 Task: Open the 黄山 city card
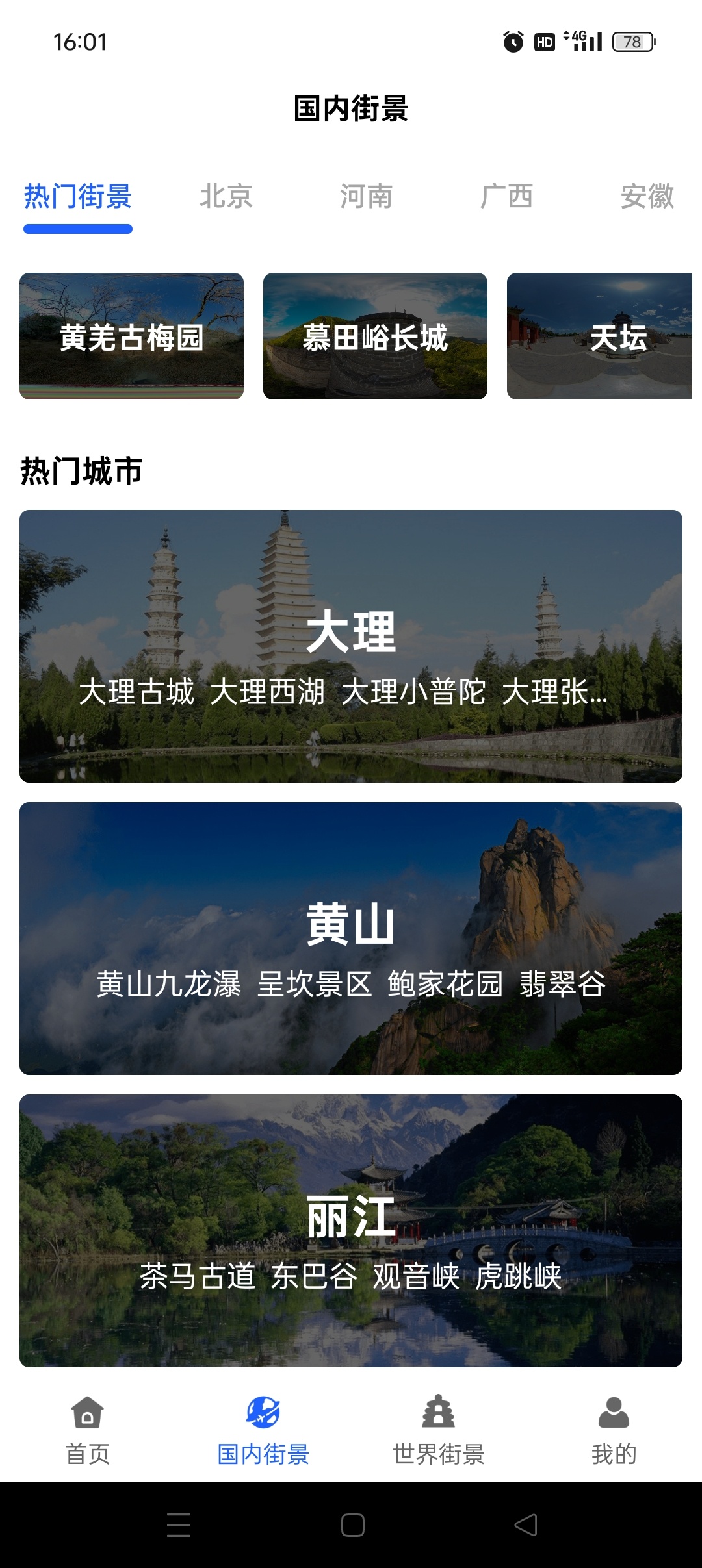click(351, 938)
